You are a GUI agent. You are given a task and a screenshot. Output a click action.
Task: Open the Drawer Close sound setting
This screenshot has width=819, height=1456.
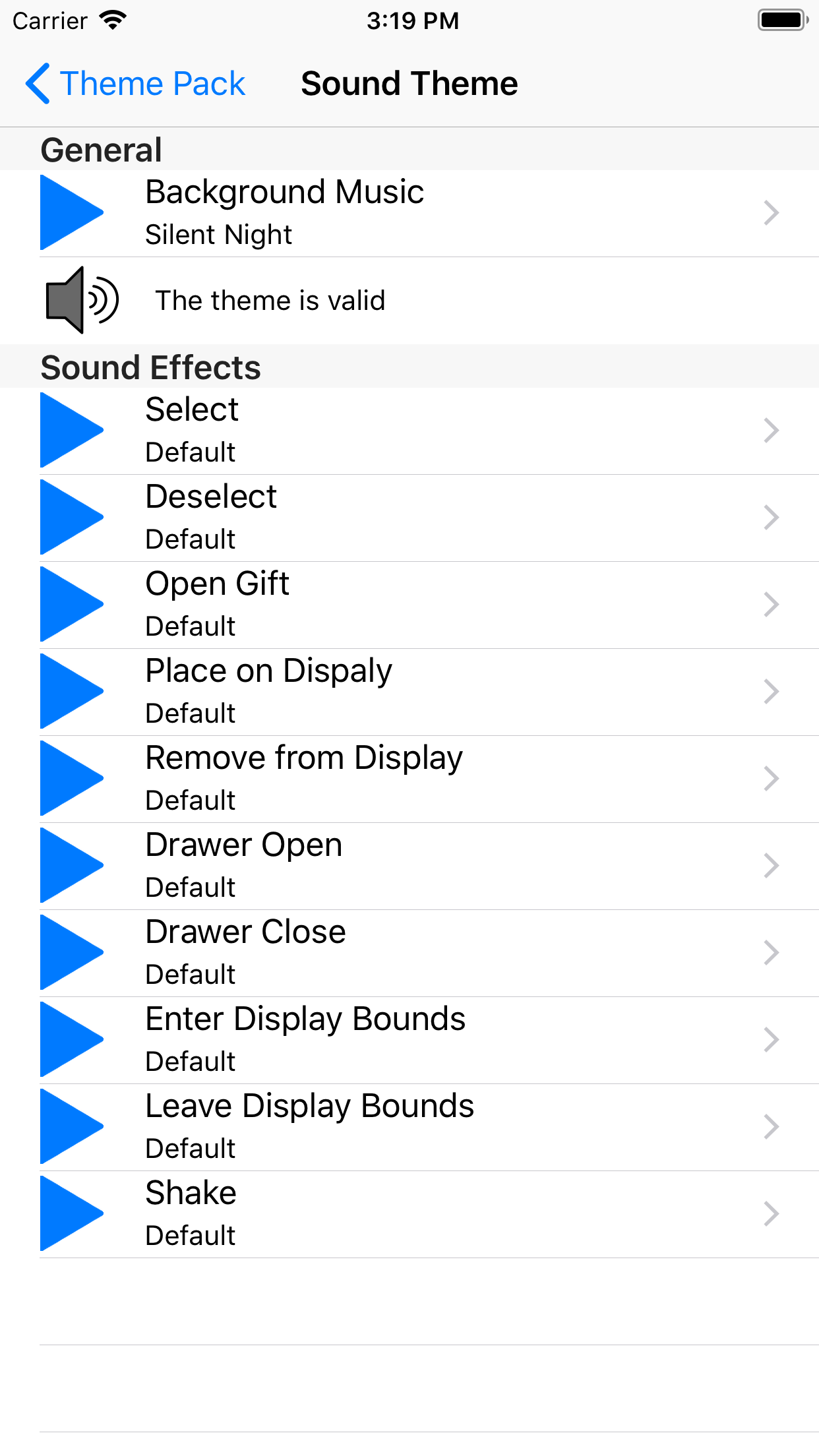pos(448,952)
